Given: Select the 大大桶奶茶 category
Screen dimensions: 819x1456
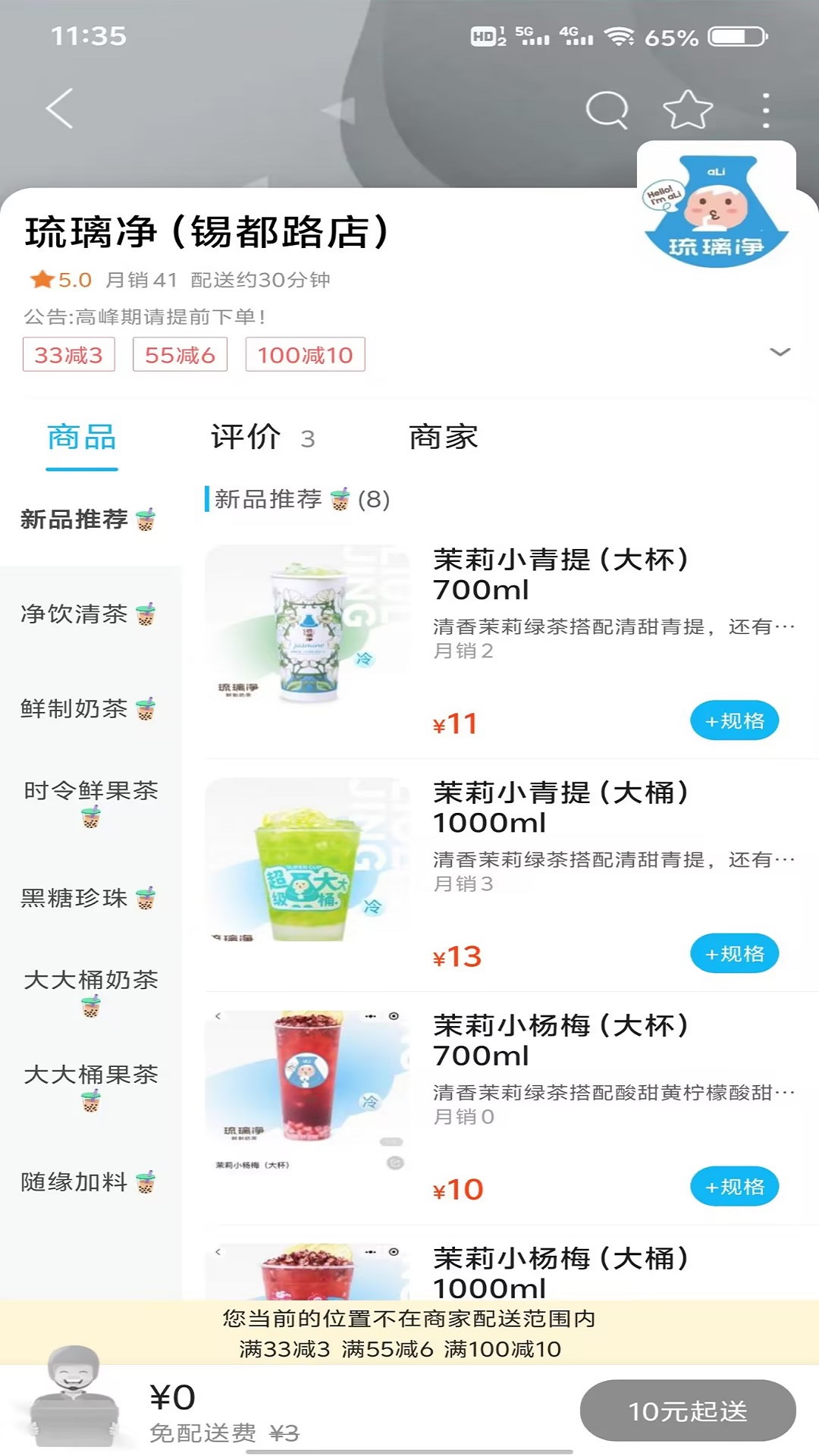Looking at the screenshot, I should [x=90, y=991].
